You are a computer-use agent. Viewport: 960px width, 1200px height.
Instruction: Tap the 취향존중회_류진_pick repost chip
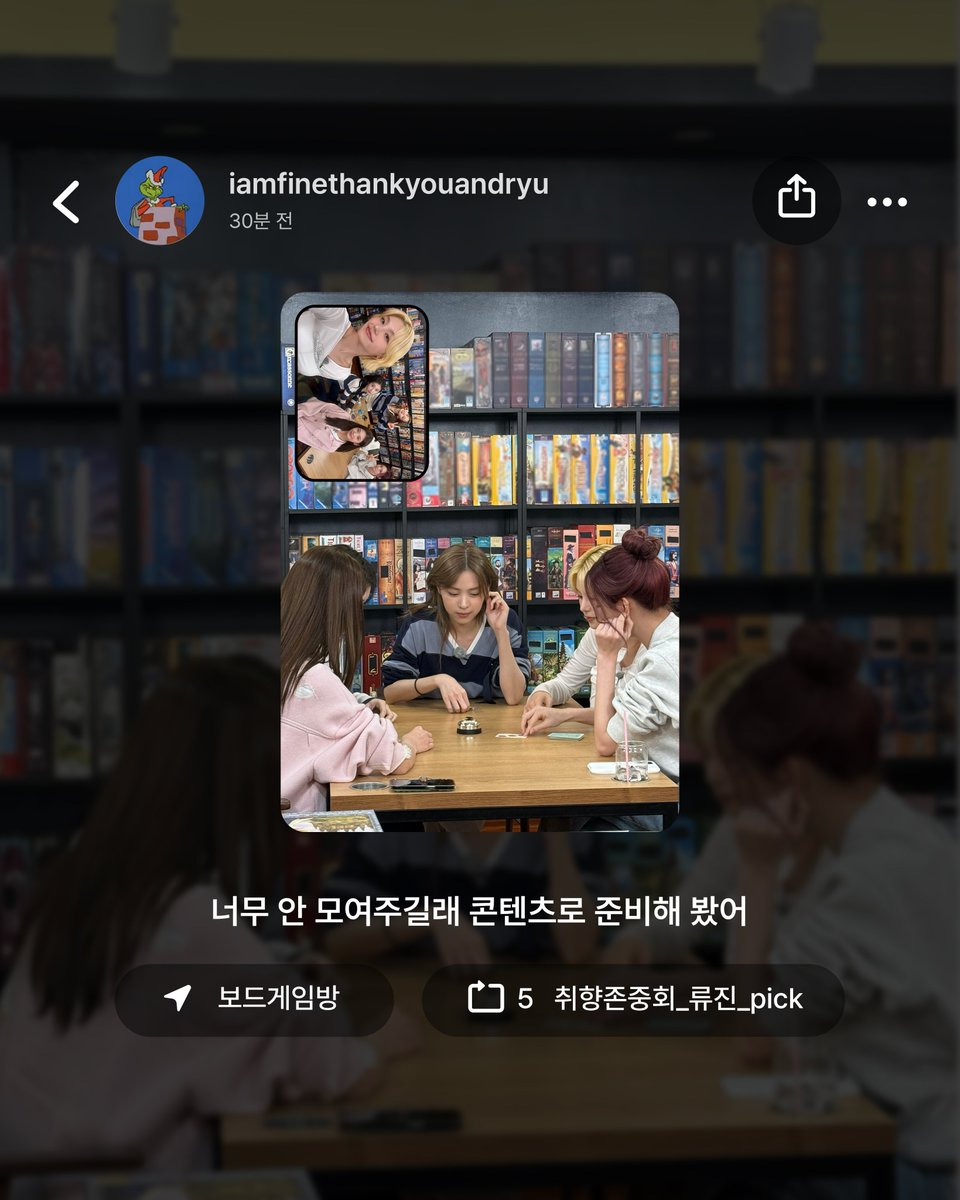pos(633,999)
